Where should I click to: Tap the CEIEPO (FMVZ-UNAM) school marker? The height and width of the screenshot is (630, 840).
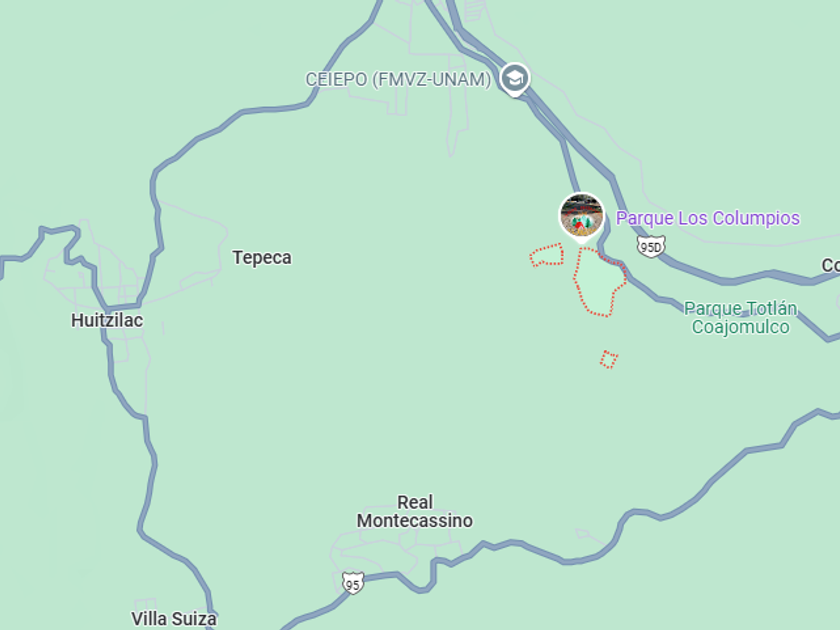click(515, 79)
